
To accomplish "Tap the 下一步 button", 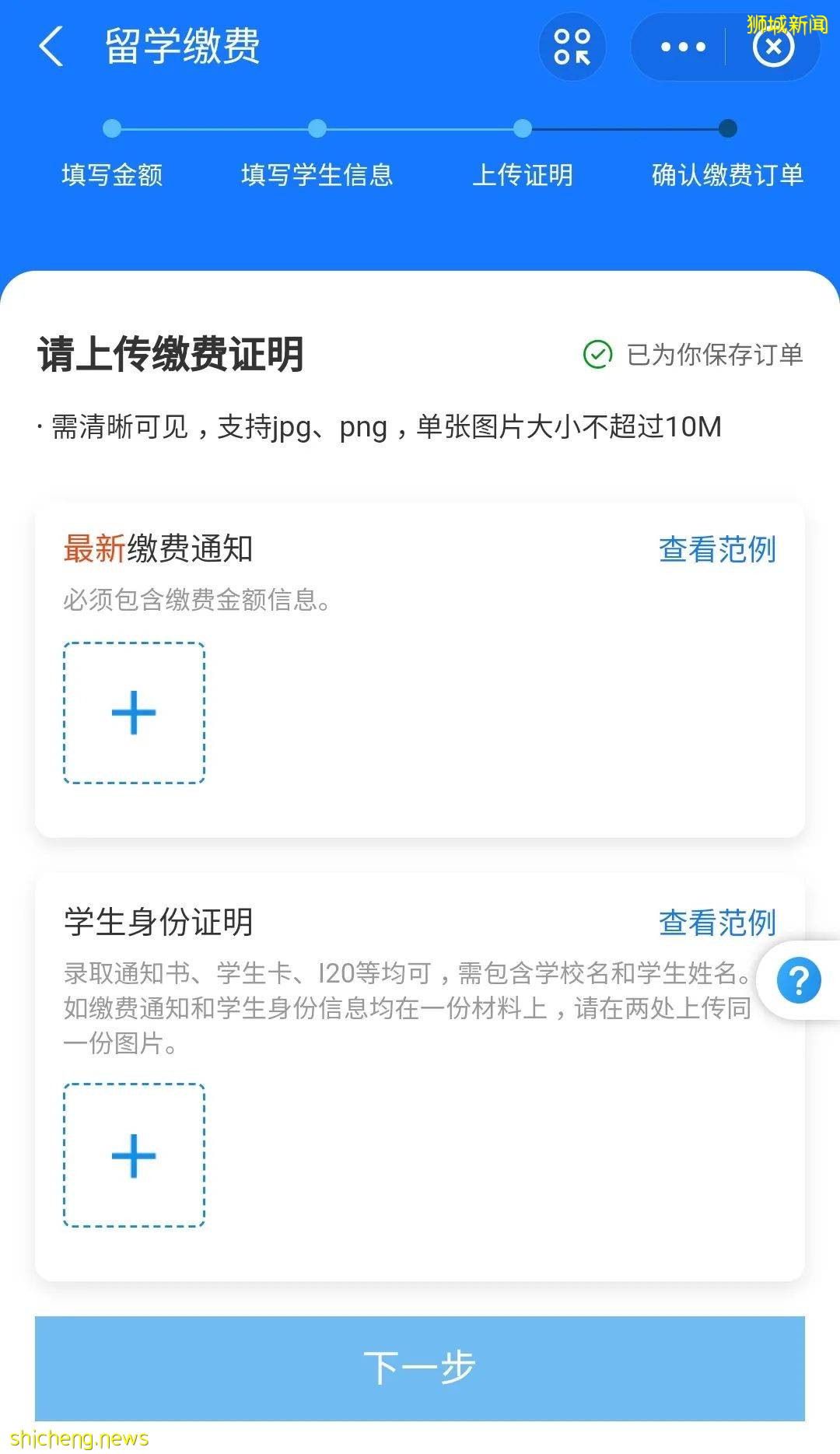I will [420, 1365].
